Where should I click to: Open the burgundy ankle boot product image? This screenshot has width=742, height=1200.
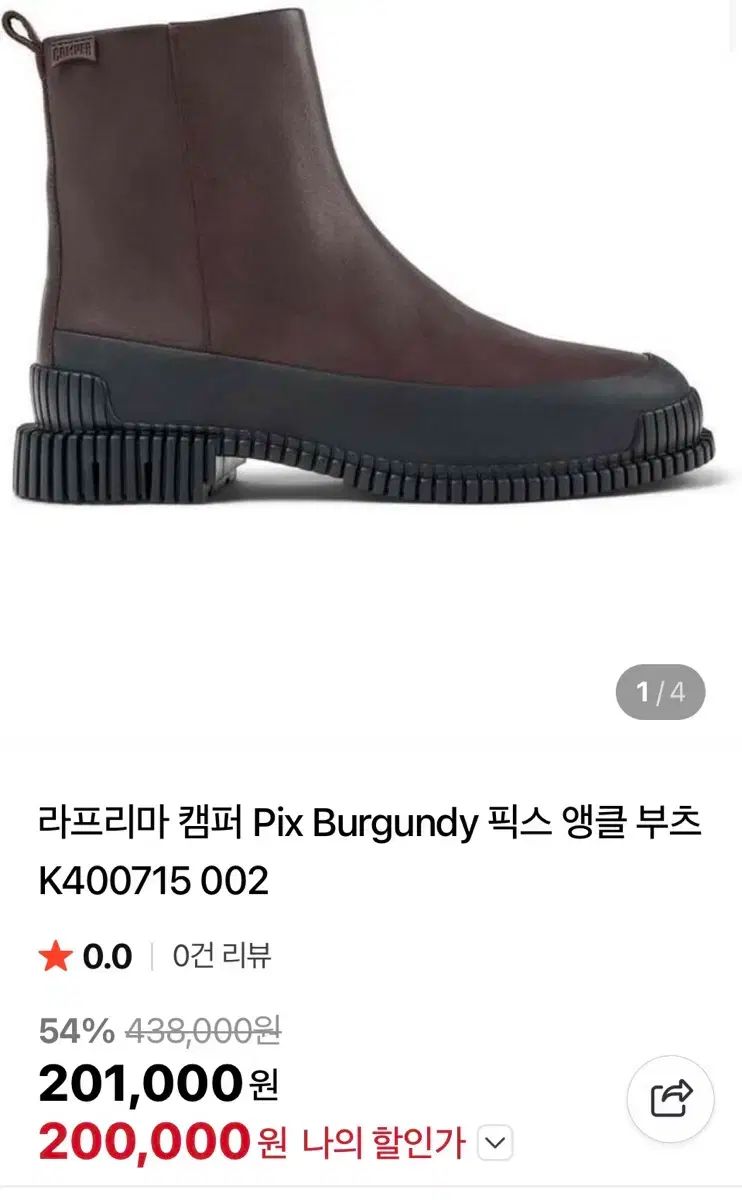pos(370,260)
